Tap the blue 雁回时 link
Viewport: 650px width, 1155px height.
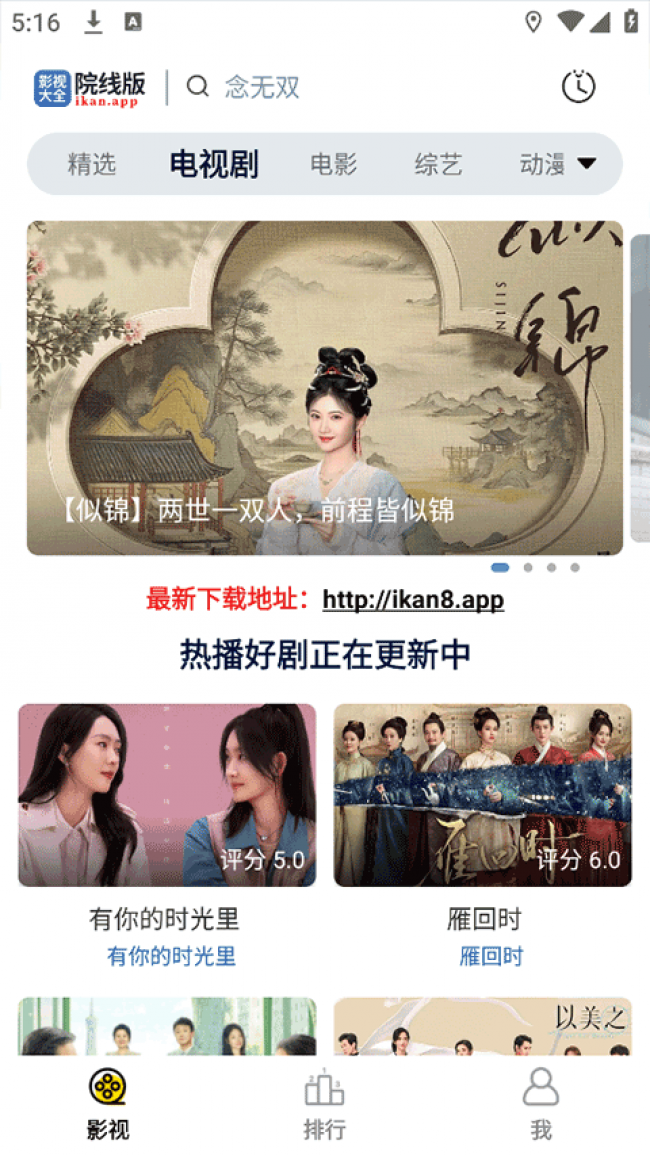click(492, 956)
